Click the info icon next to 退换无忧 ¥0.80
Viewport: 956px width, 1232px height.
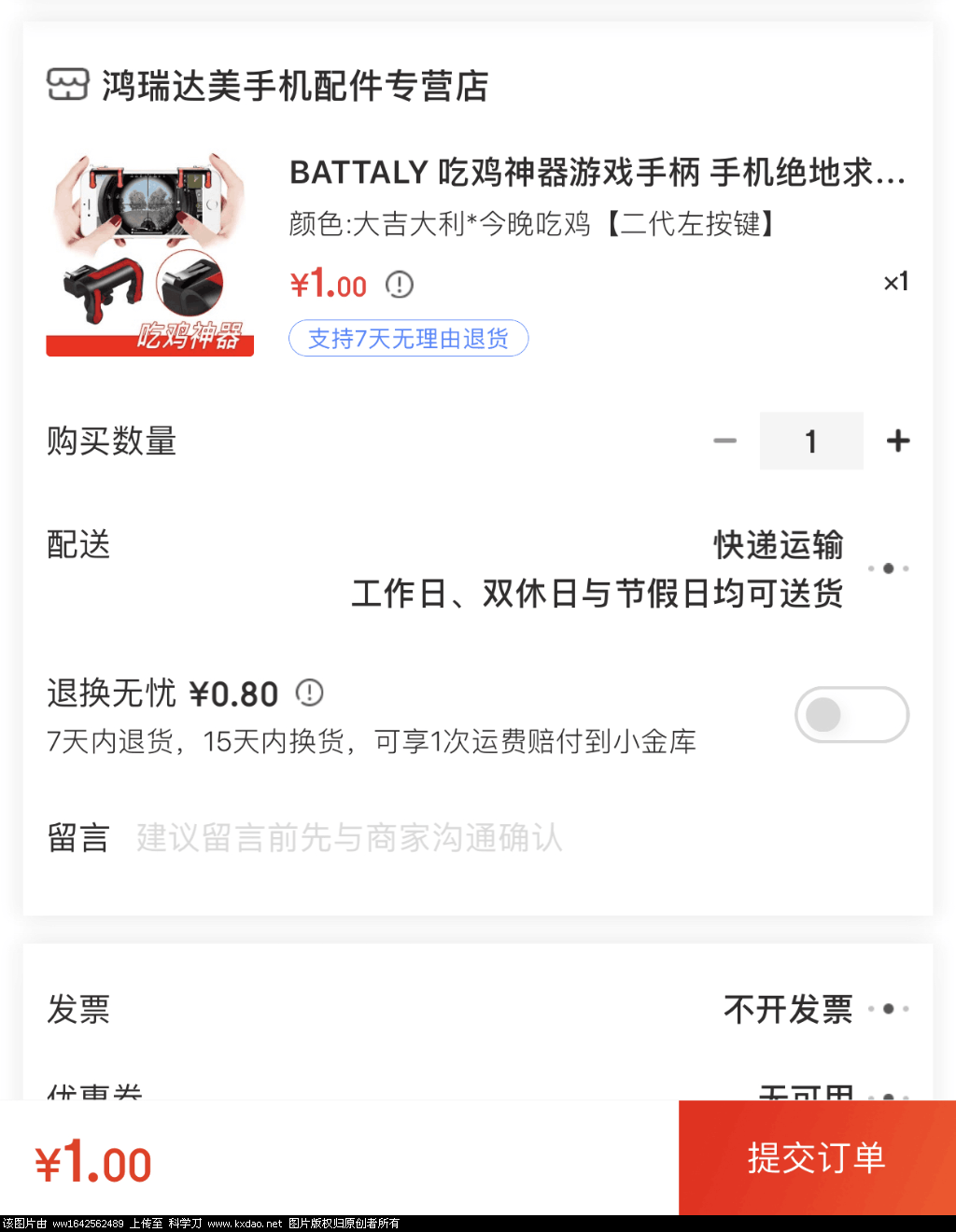click(x=309, y=693)
